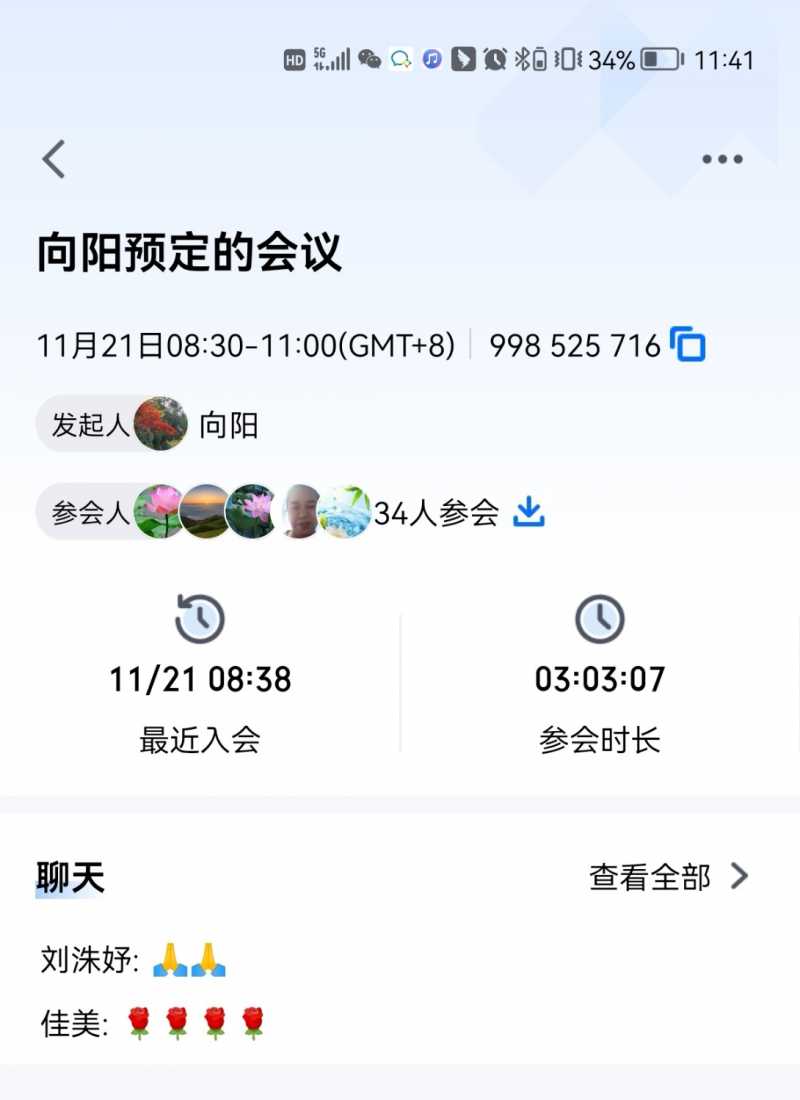Tap the first lotus participant avatar
Screen dimensions: 800x1100
pos(160,510)
